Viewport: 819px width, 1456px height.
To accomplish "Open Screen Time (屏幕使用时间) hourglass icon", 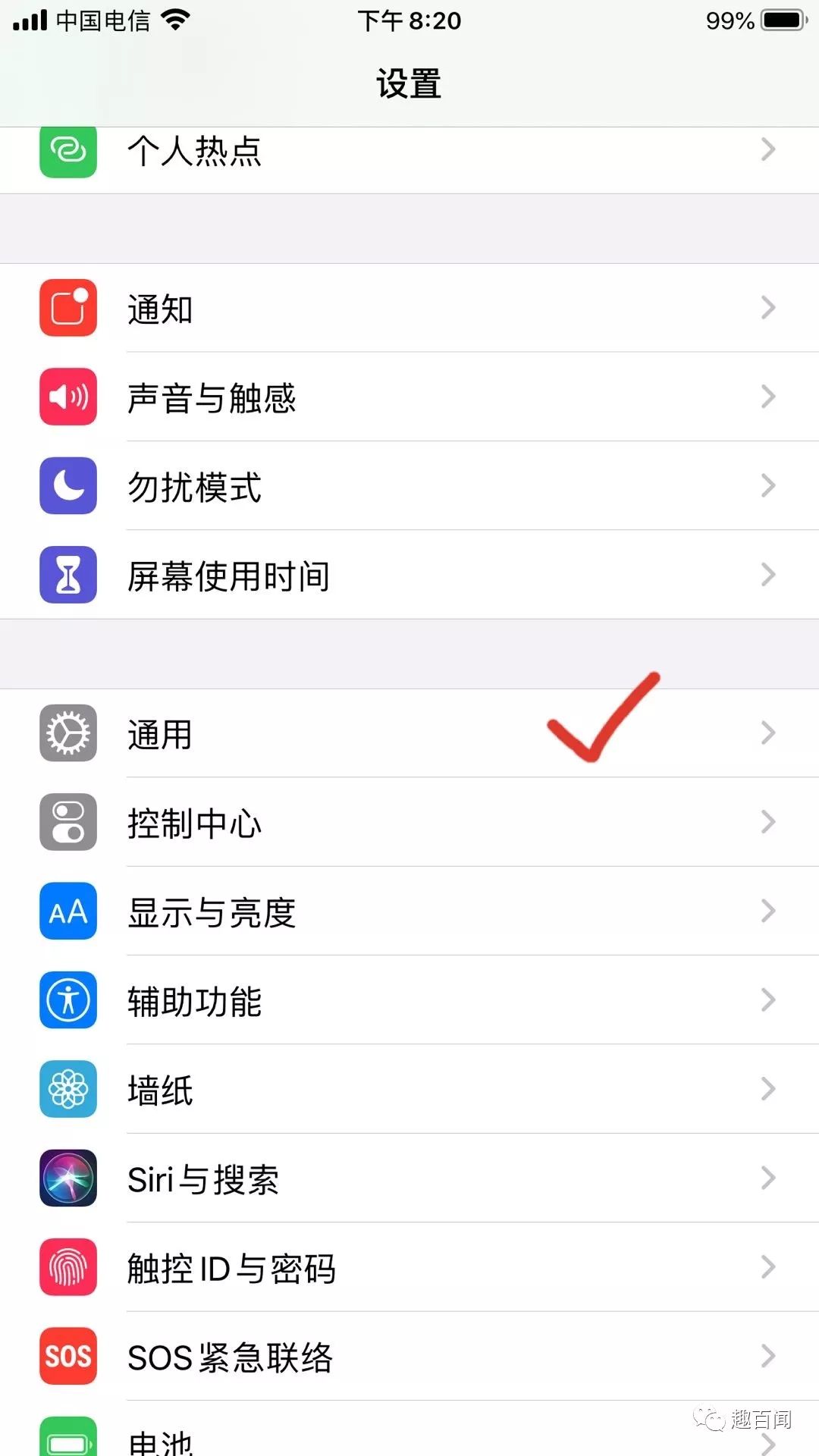I will [67, 575].
